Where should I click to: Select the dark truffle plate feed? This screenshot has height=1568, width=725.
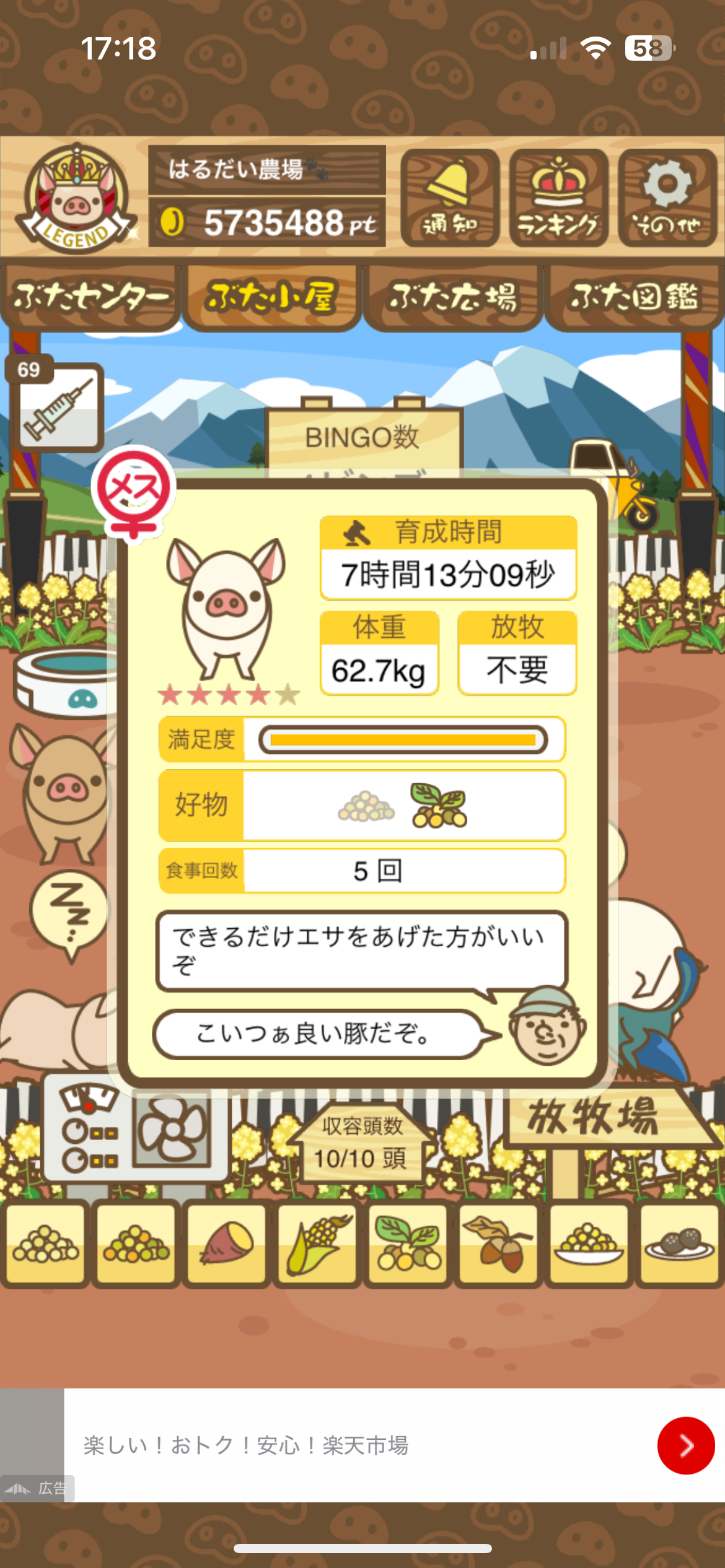(679, 1244)
